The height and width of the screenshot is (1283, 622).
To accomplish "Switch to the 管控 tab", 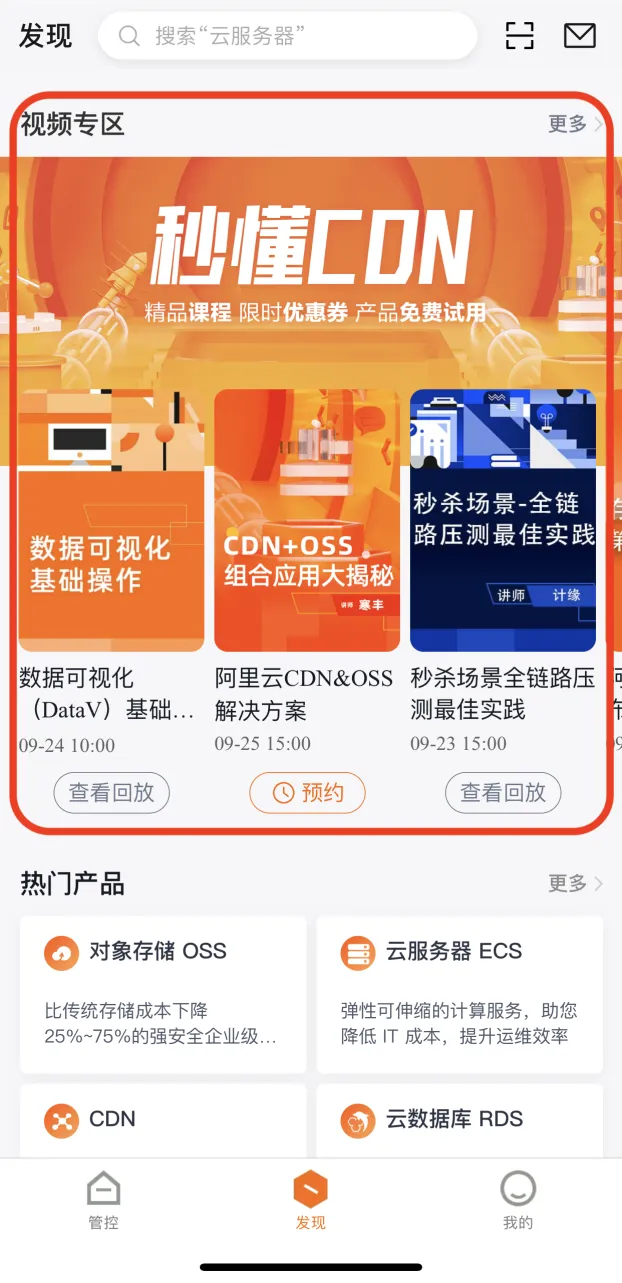I will click(x=104, y=1201).
